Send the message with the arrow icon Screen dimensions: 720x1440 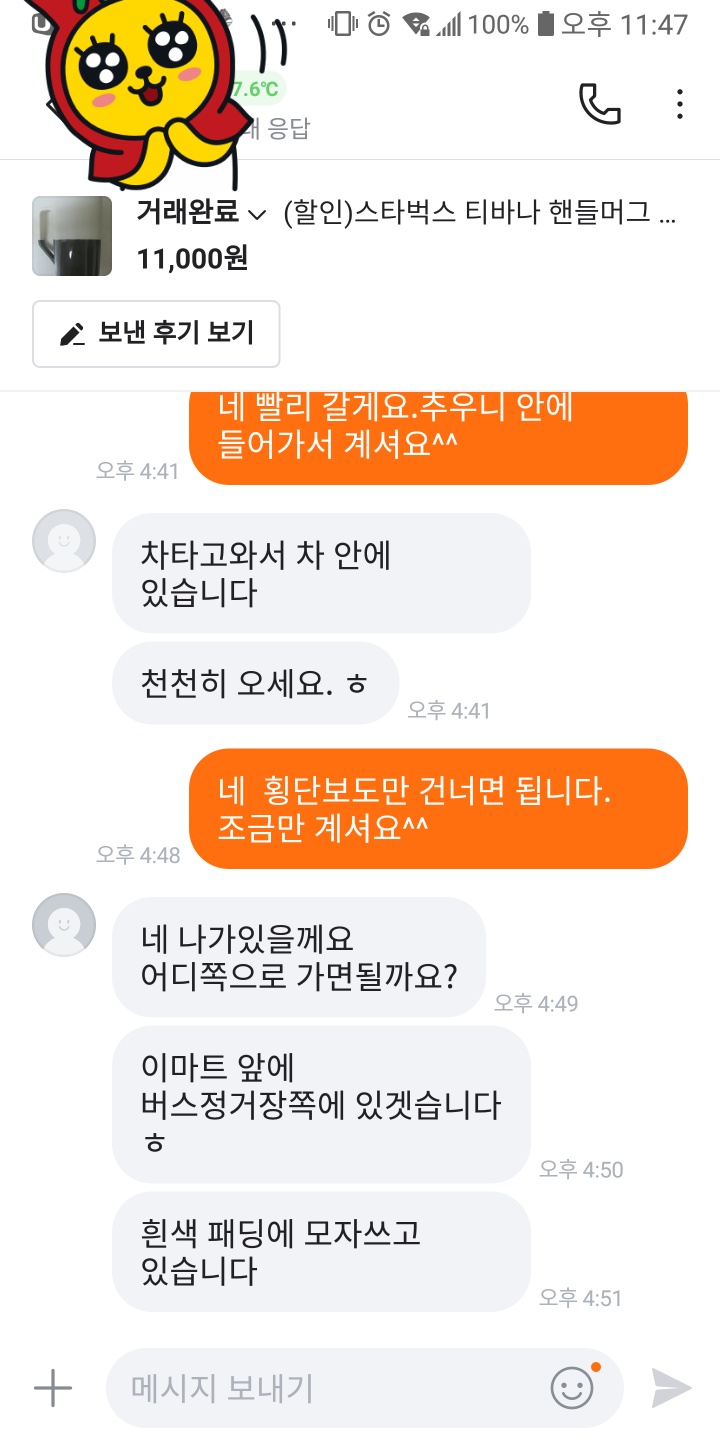[x=671, y=1388]
